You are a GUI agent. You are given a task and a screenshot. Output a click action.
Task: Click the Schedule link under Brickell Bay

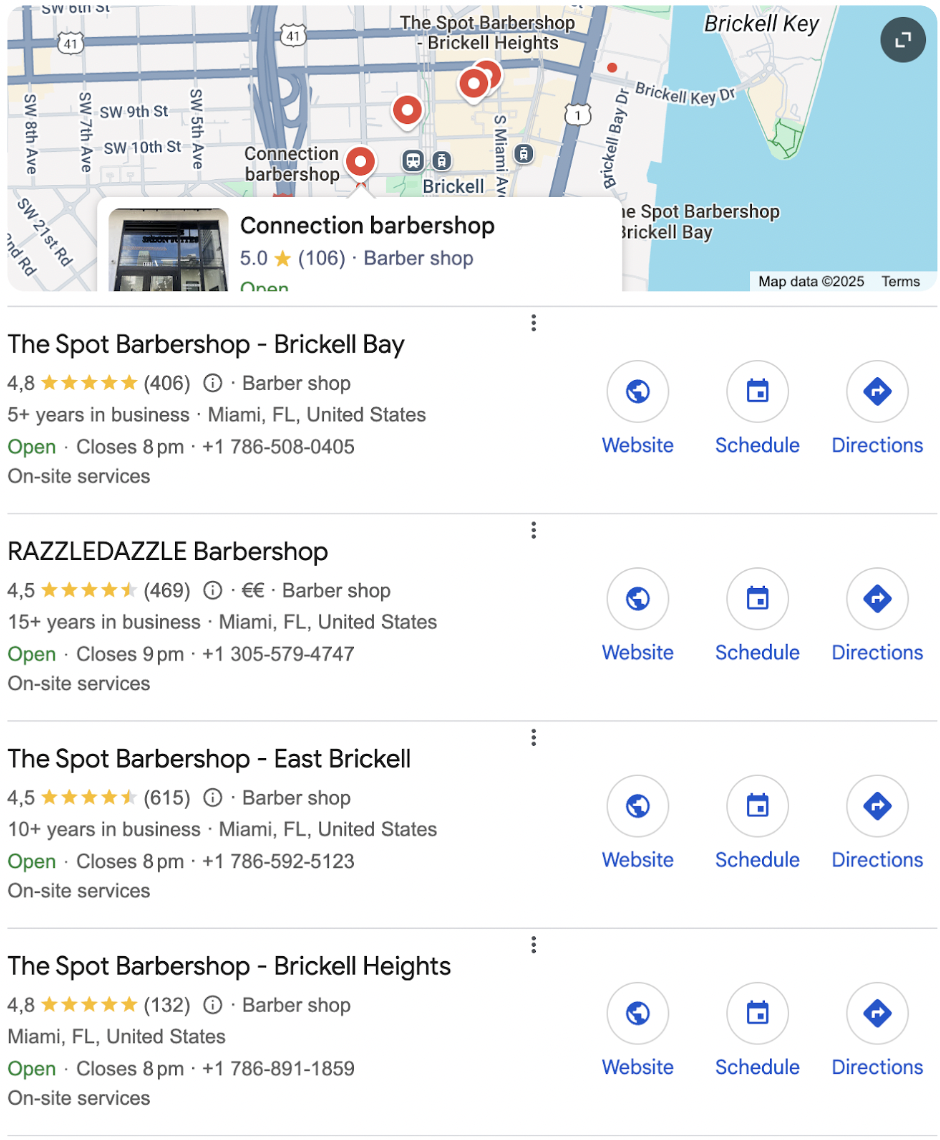(757, 445)
